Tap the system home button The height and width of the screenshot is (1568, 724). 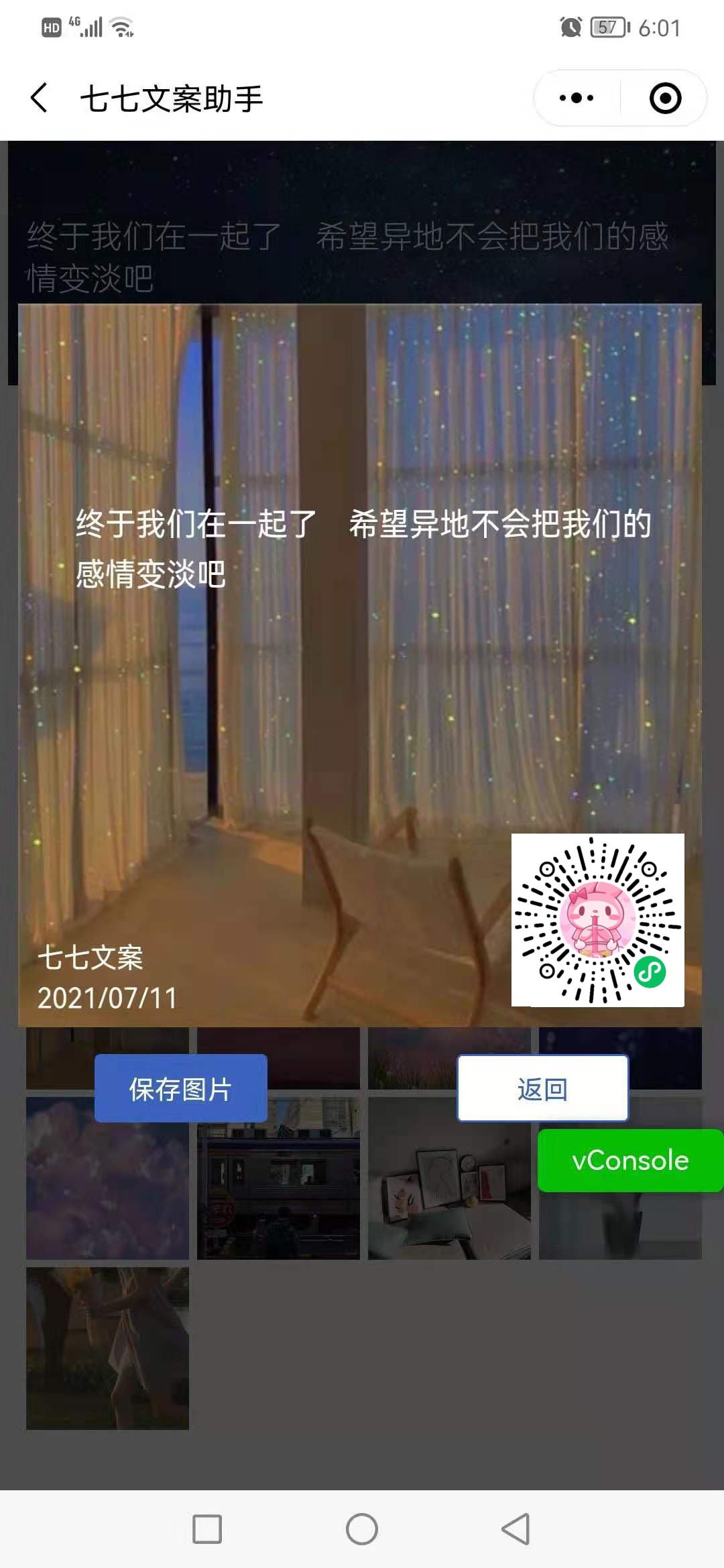[x=362, y=1529]
